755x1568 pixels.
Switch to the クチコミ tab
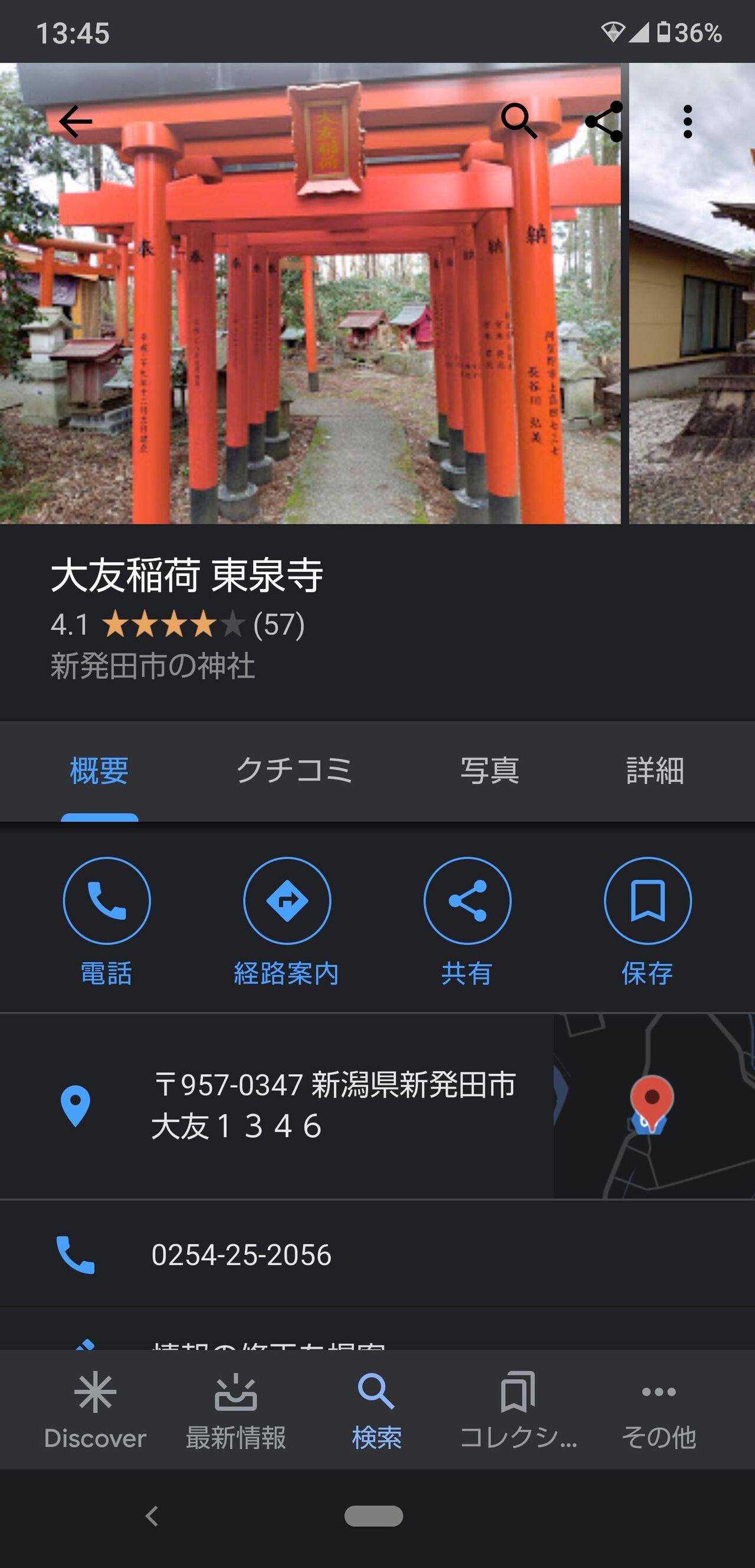tap(294, 770)
